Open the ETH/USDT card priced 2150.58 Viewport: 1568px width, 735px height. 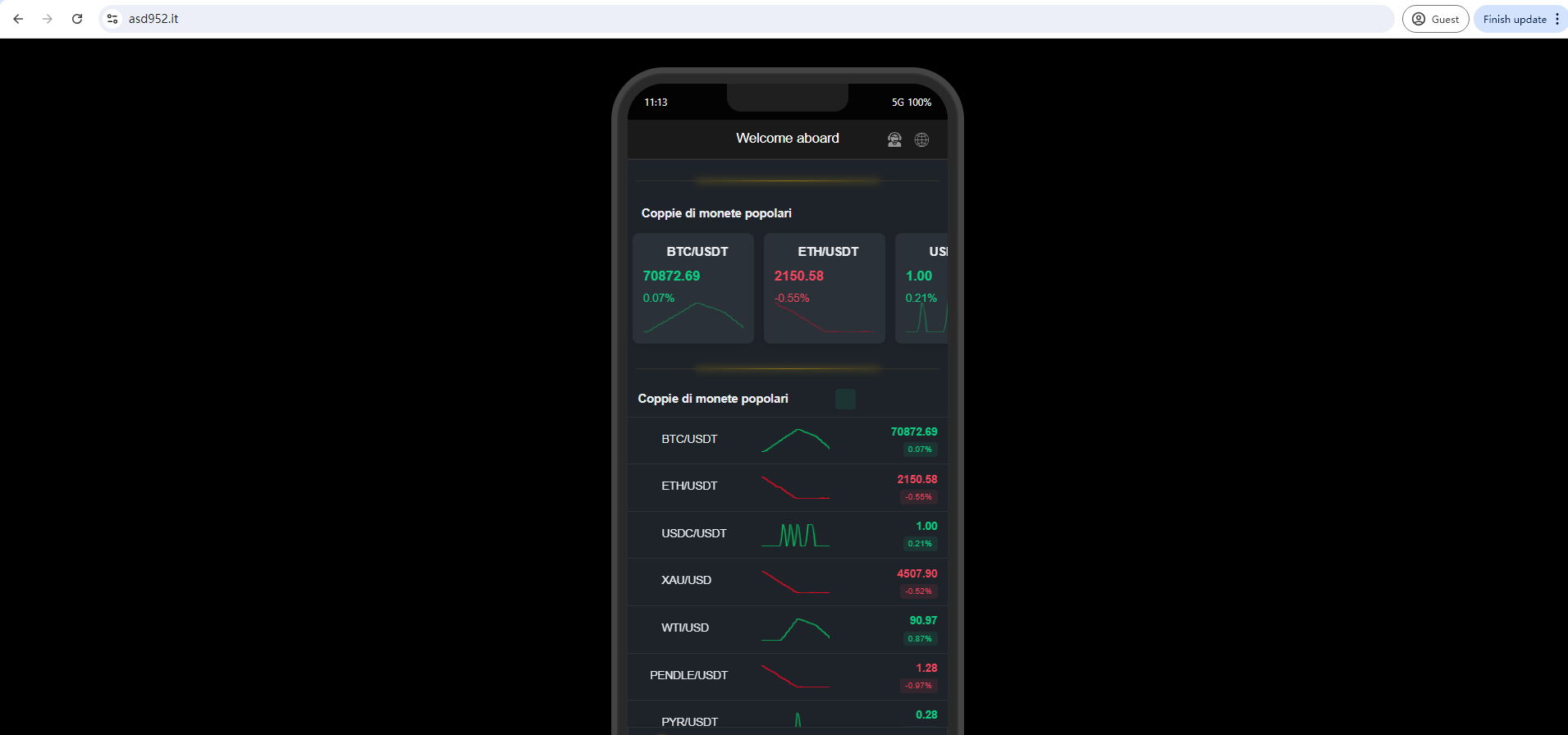click(x=824, y=288)
